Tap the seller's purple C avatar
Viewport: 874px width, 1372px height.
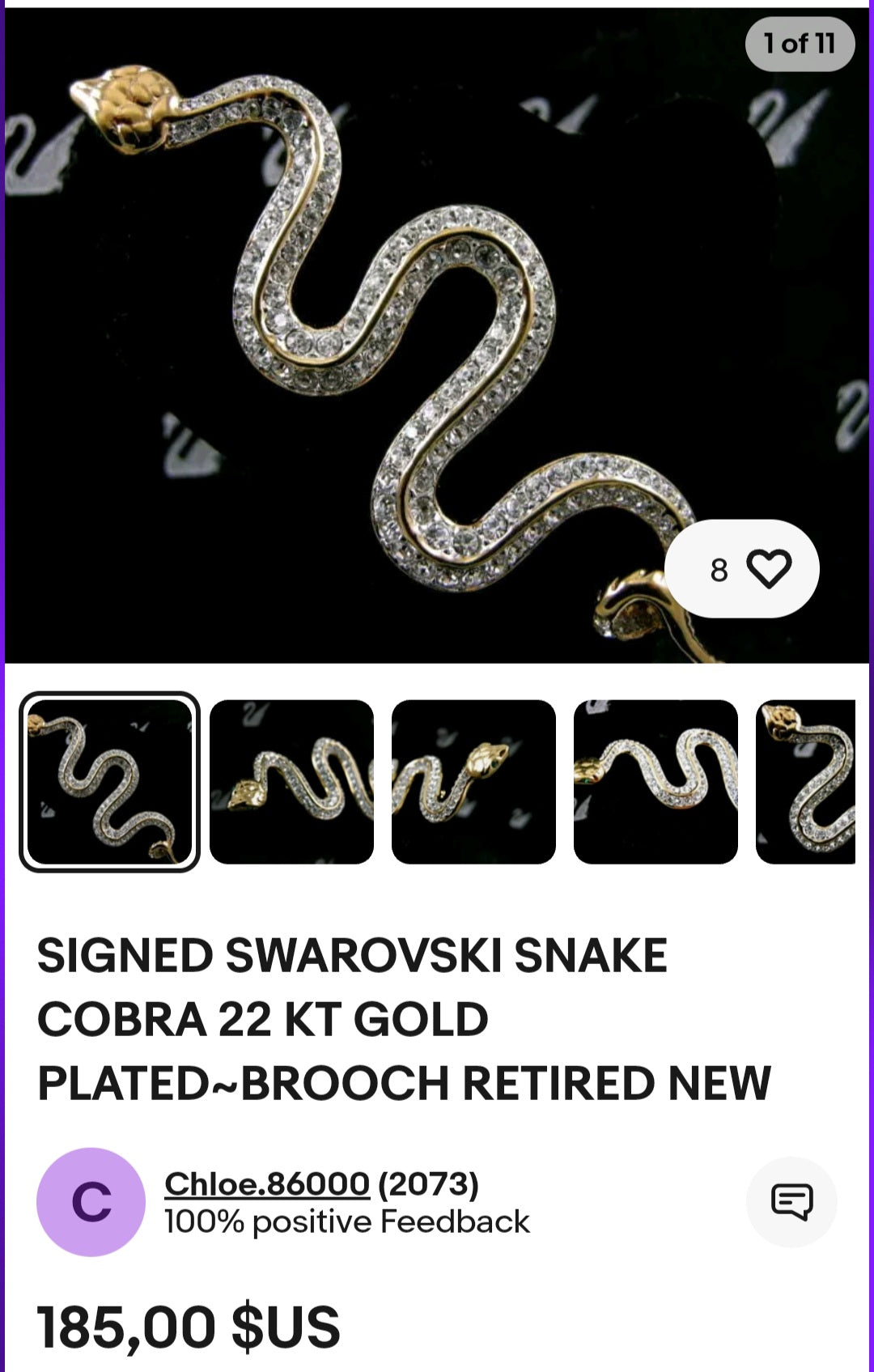91,1202
